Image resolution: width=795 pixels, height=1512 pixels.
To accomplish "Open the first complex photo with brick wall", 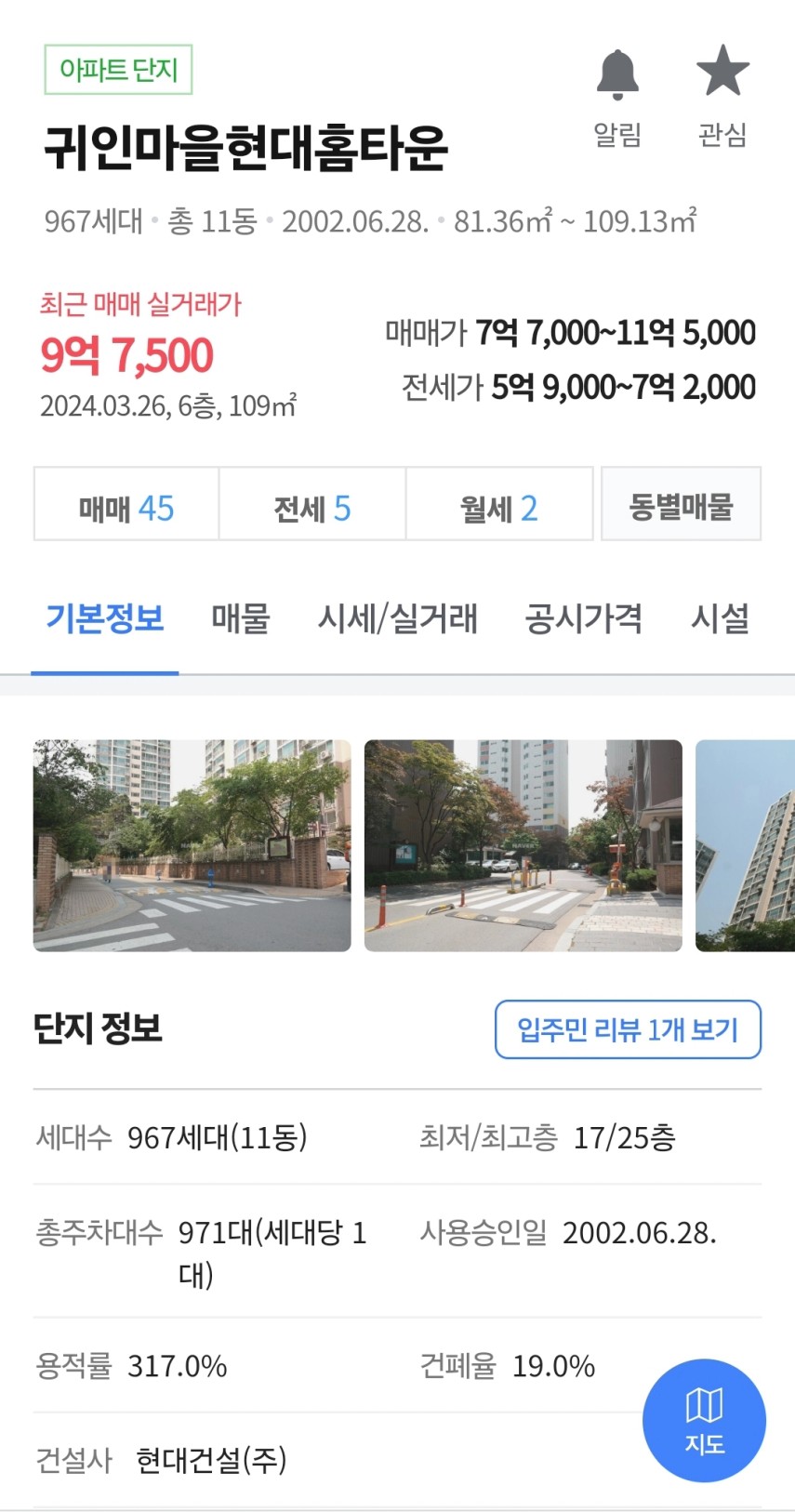I will pos(192,845).
